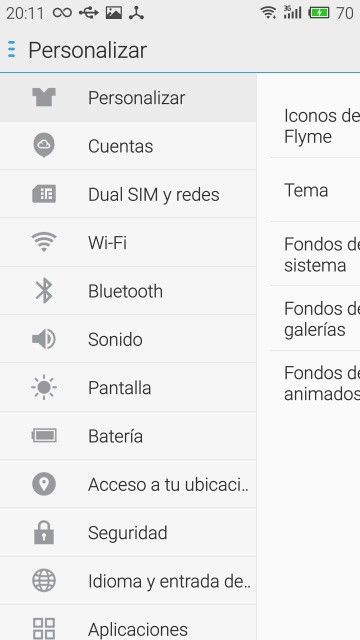Viewport: 360px width, 640px height.
Task: Open the Iconos de Flyme option
Action: coord(315,126)
